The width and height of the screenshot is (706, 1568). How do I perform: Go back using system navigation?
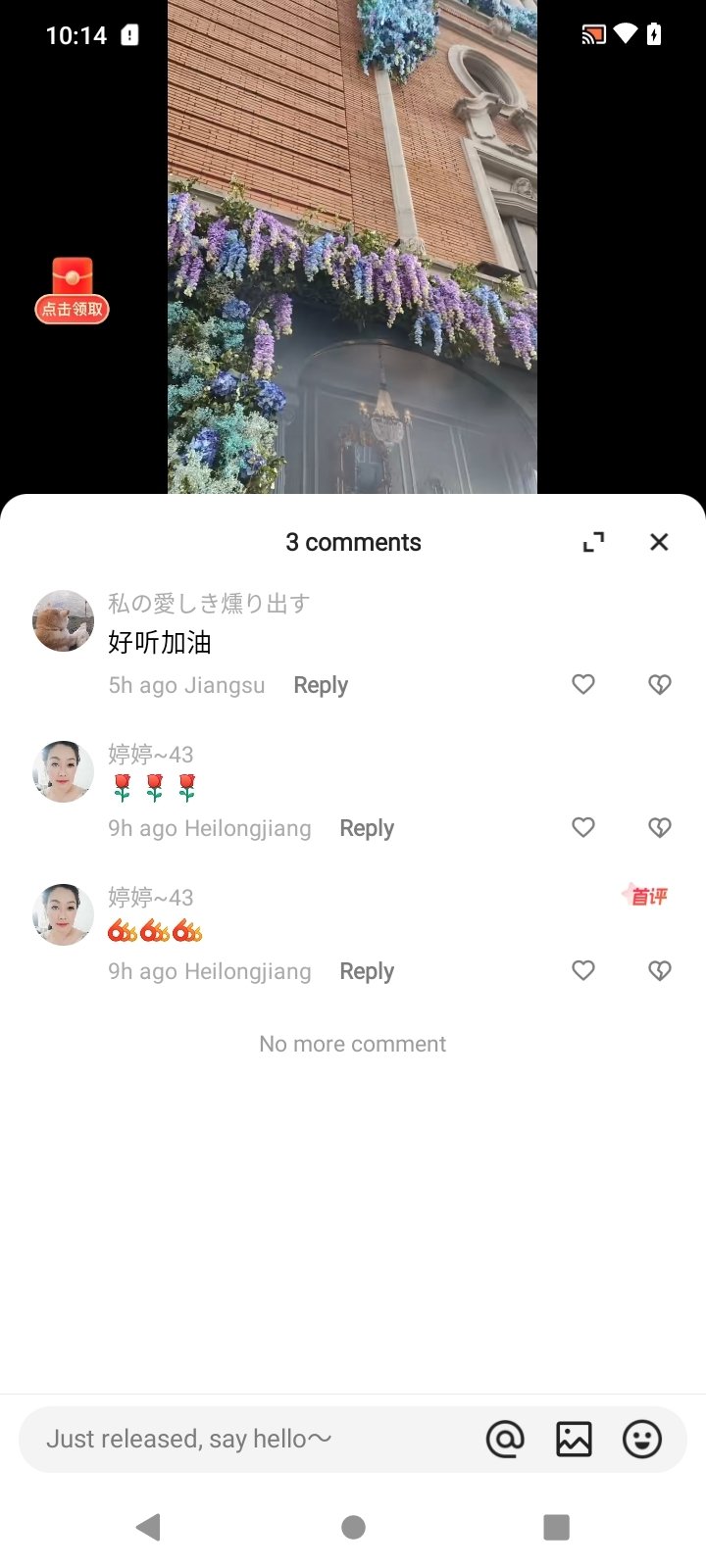tap(148, 1527)
